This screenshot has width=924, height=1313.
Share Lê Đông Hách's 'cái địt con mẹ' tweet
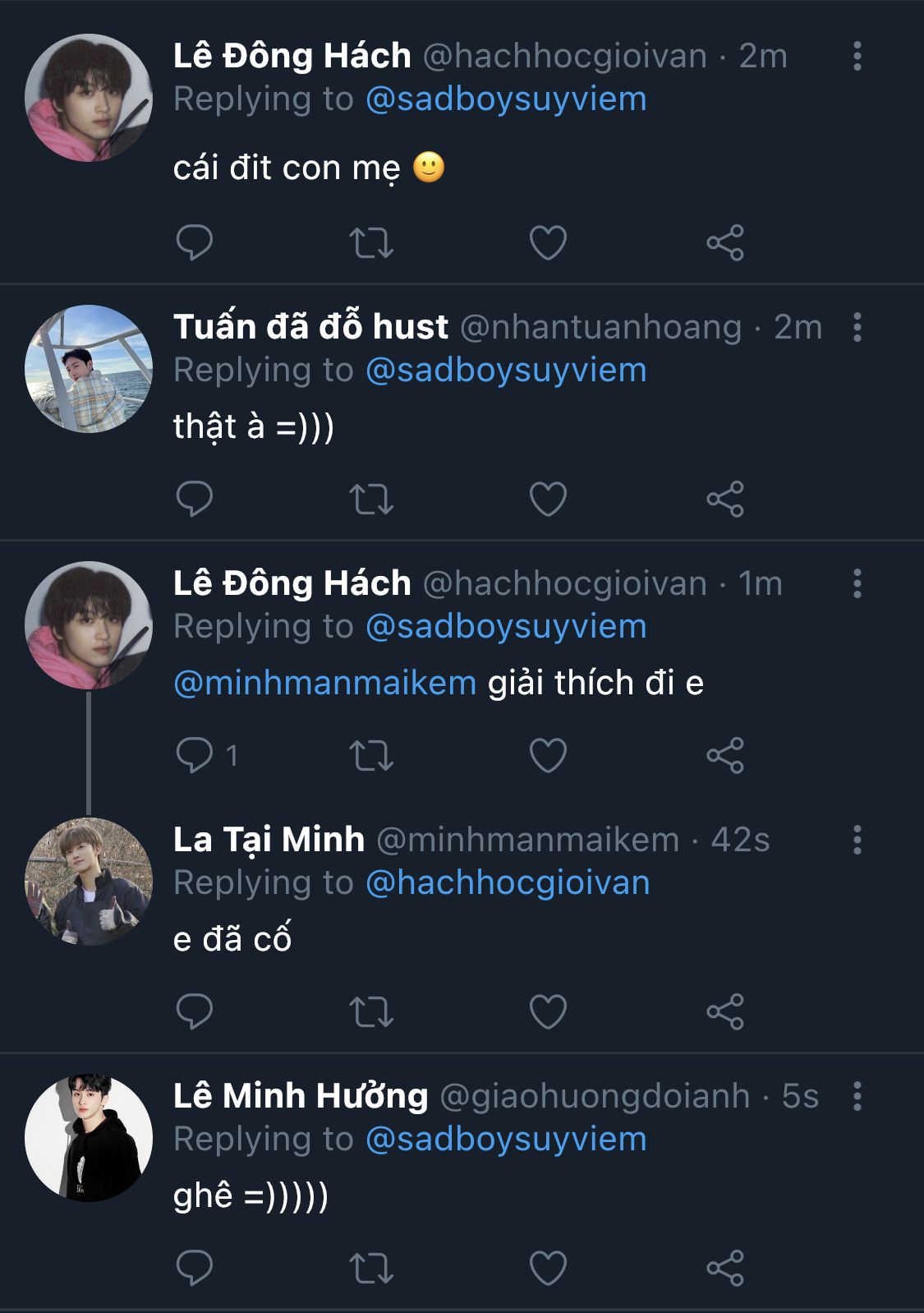point(725,242)
